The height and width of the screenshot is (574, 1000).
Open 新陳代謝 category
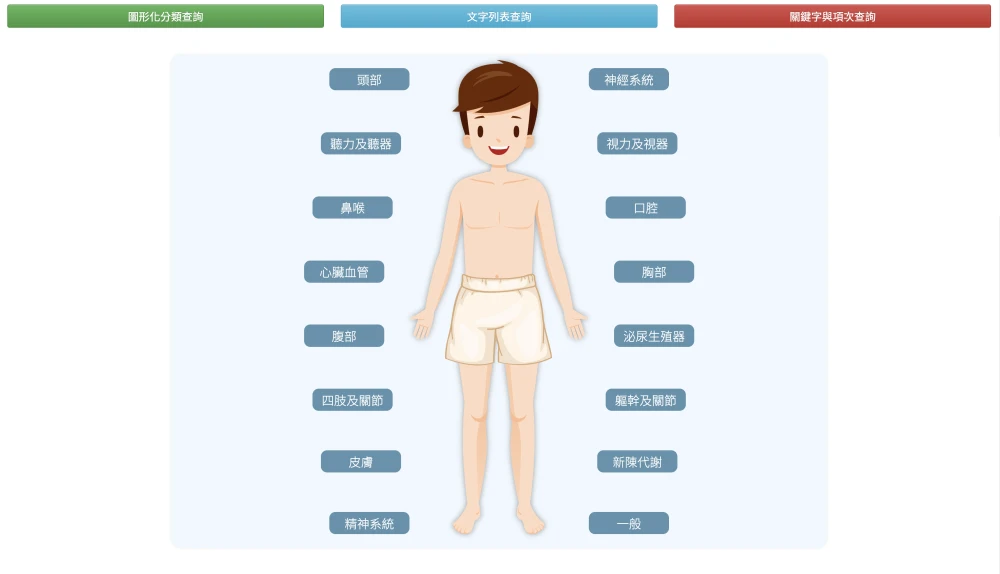point(637,462)
